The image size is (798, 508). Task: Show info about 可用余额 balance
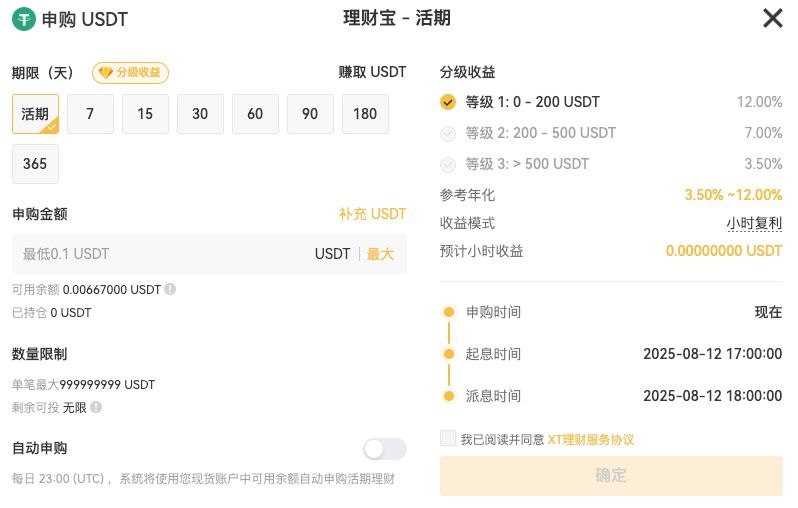coord(170,289)
